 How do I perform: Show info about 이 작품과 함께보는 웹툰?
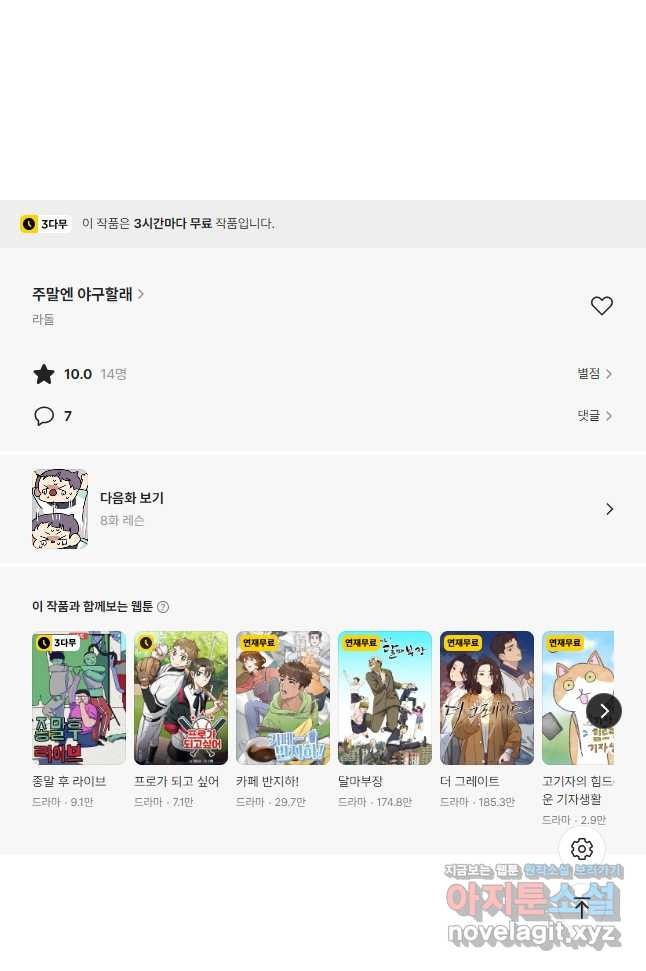pyautogui.click(x=163, y=607)
